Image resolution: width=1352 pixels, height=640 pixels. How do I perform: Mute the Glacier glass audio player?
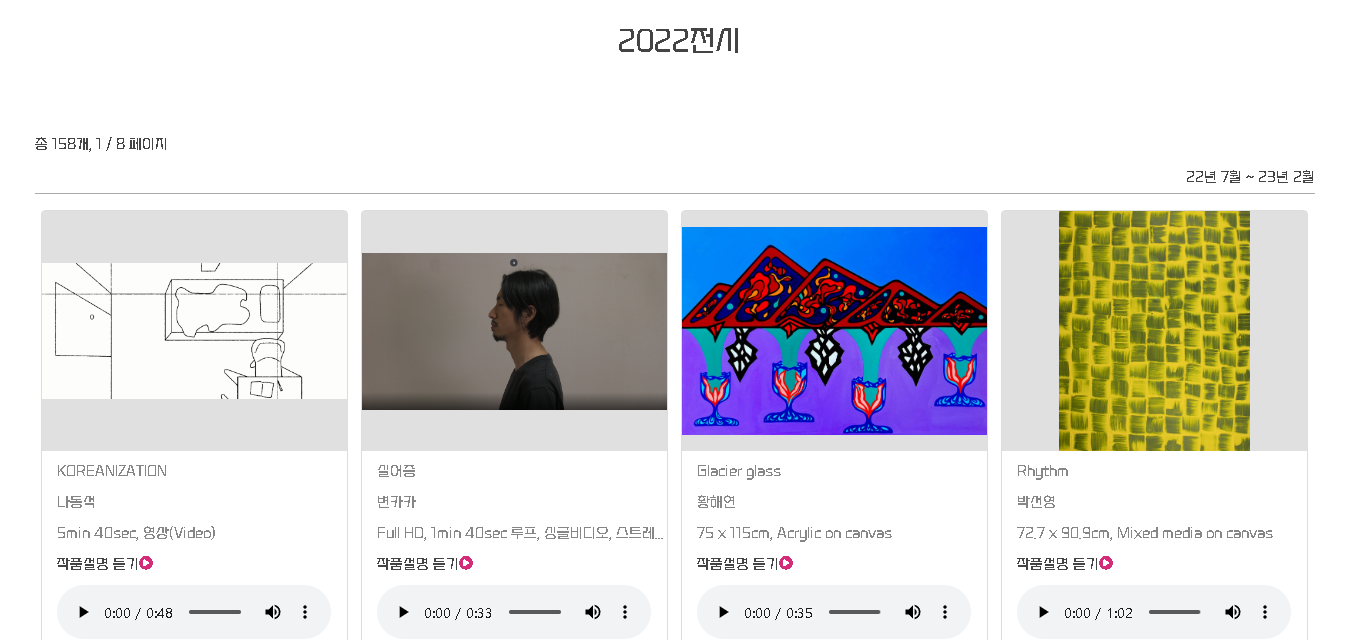pos(913,612)
